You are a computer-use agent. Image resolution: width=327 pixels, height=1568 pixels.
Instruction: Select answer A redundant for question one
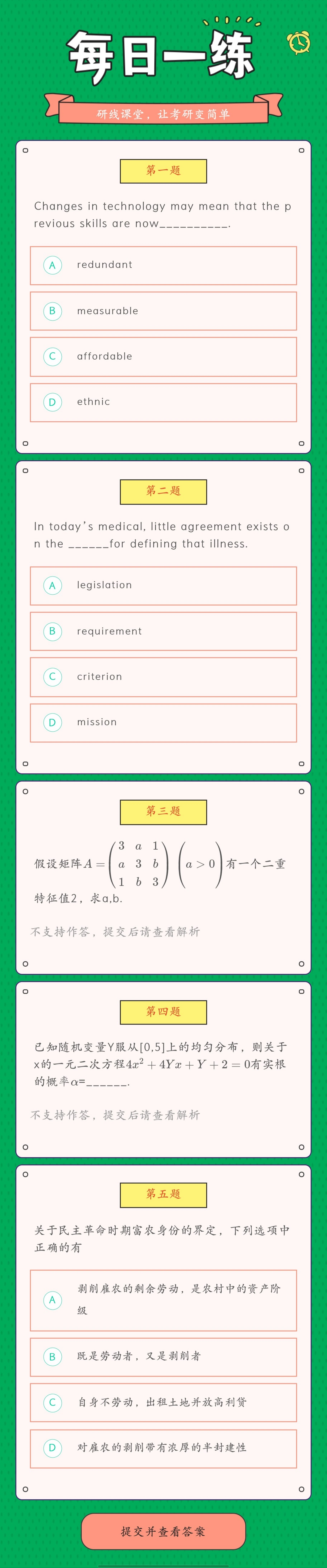pos(163,265)
